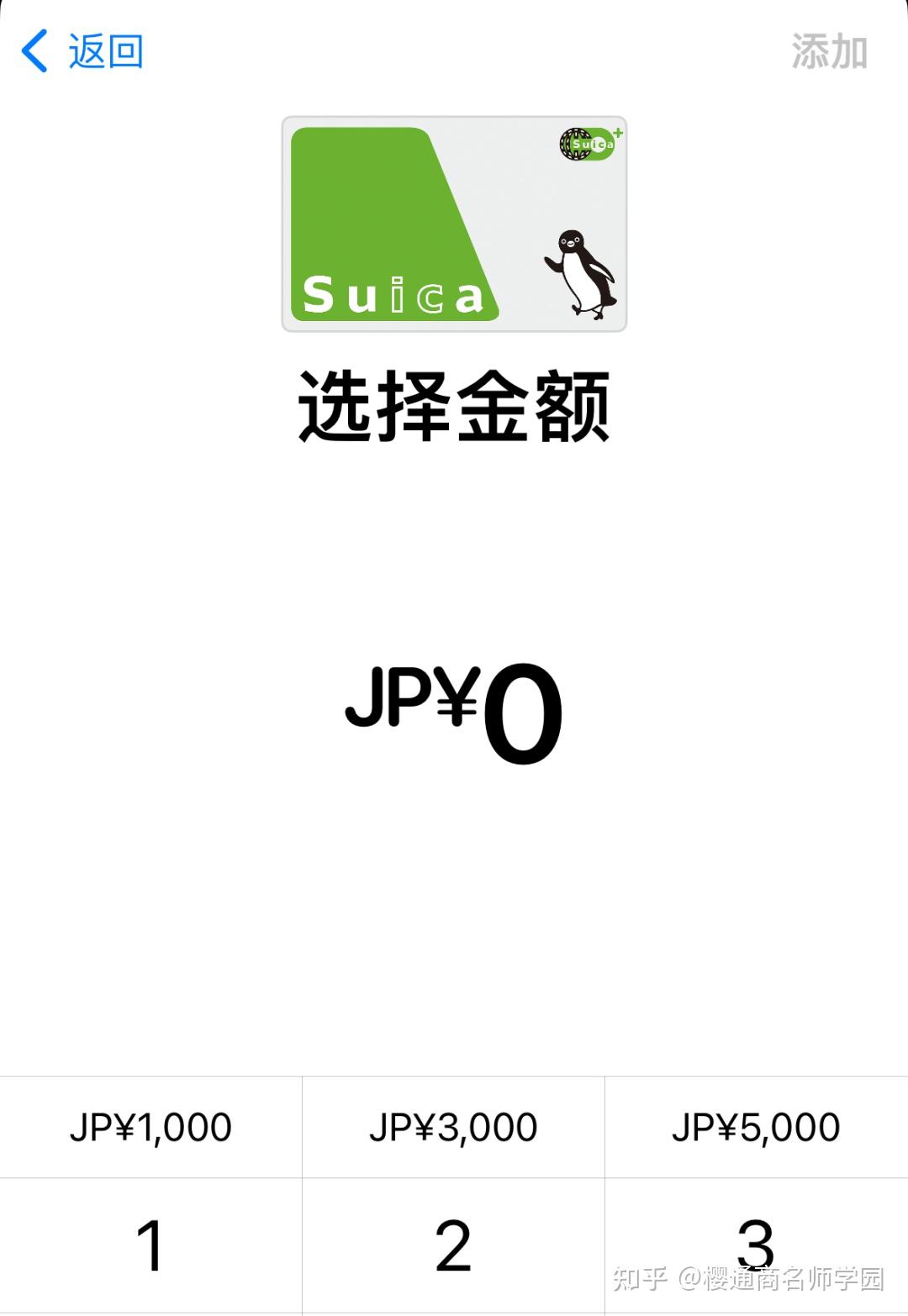Tap keypad number 3

click(756, 1245)
